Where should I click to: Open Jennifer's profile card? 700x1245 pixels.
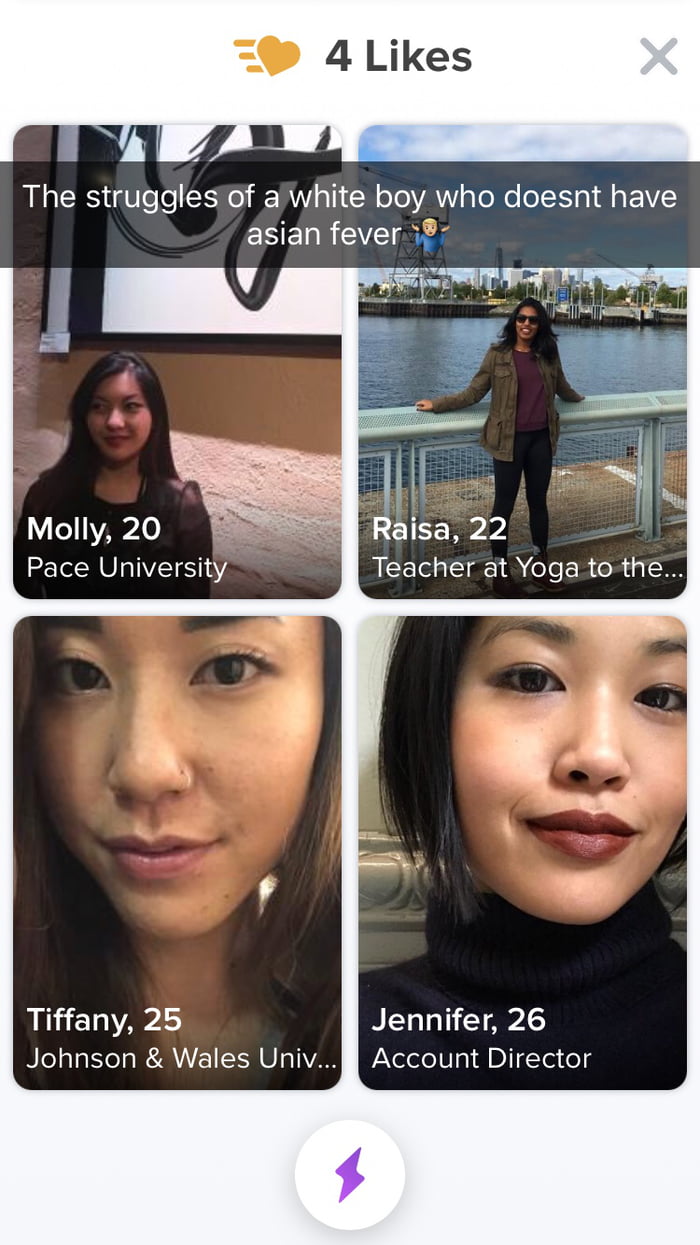click(x=522, y=852)
